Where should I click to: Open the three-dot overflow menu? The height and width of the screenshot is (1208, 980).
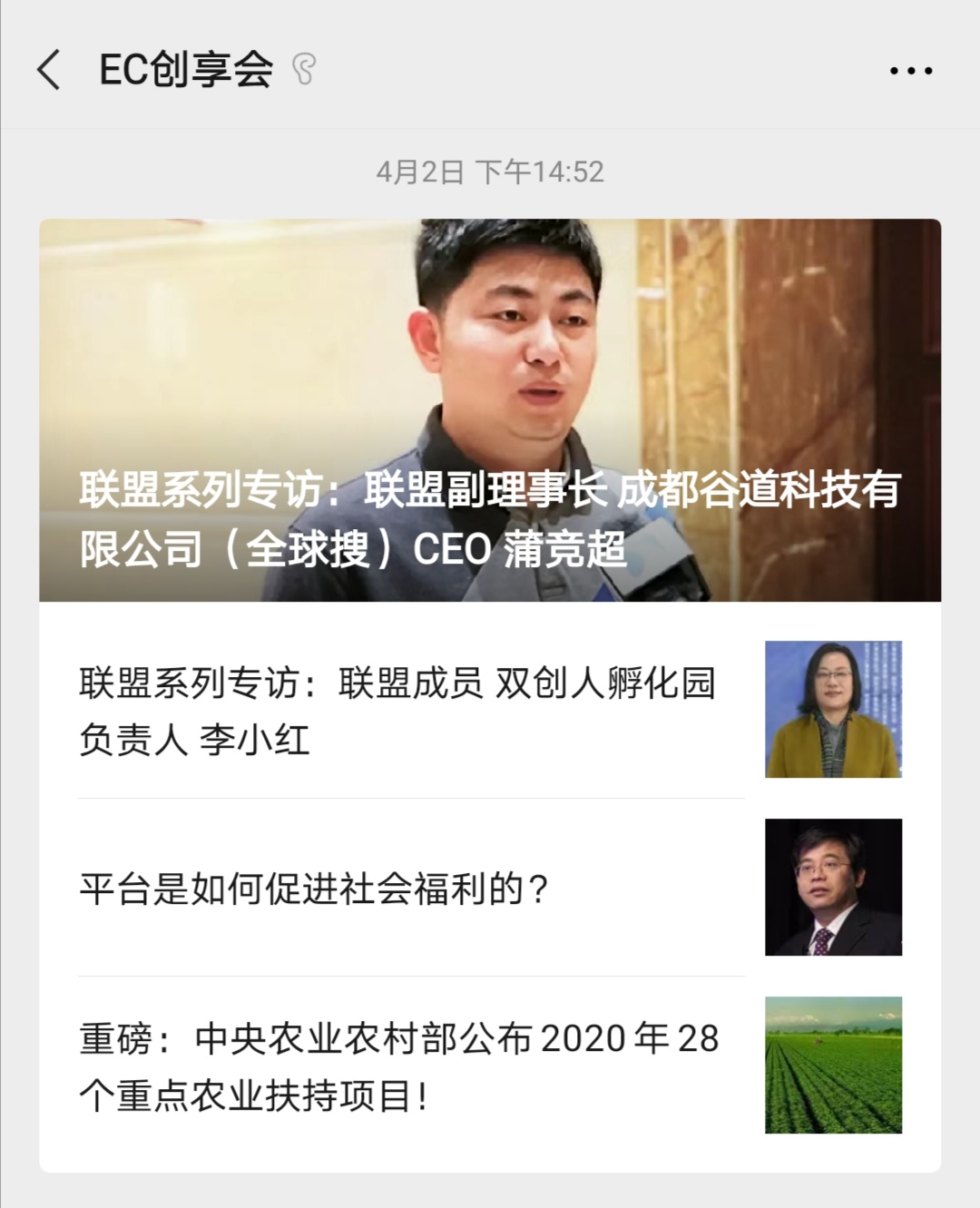click(910, 71)
